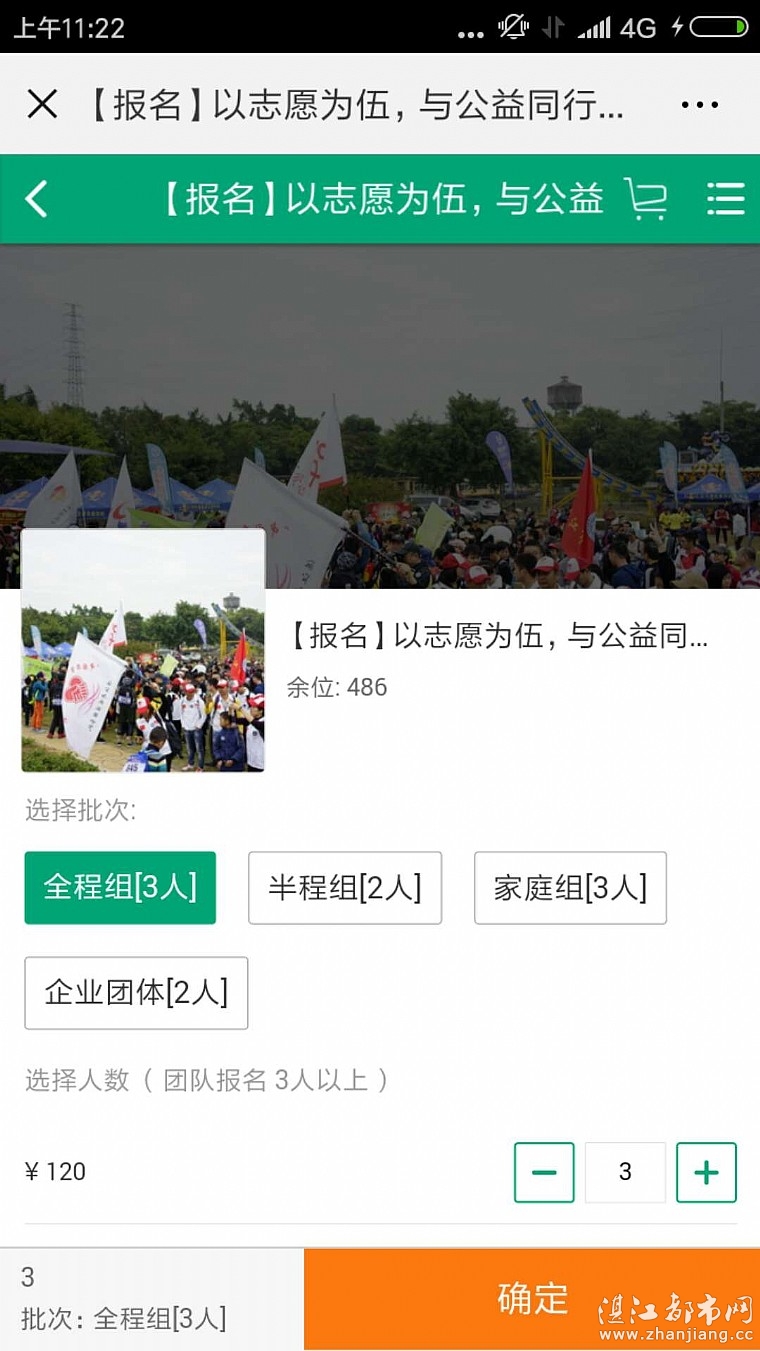The width and height of the screenshot is (760, 1351).
Task: Confirm the registration with 确定
Action: point(532,1298)
